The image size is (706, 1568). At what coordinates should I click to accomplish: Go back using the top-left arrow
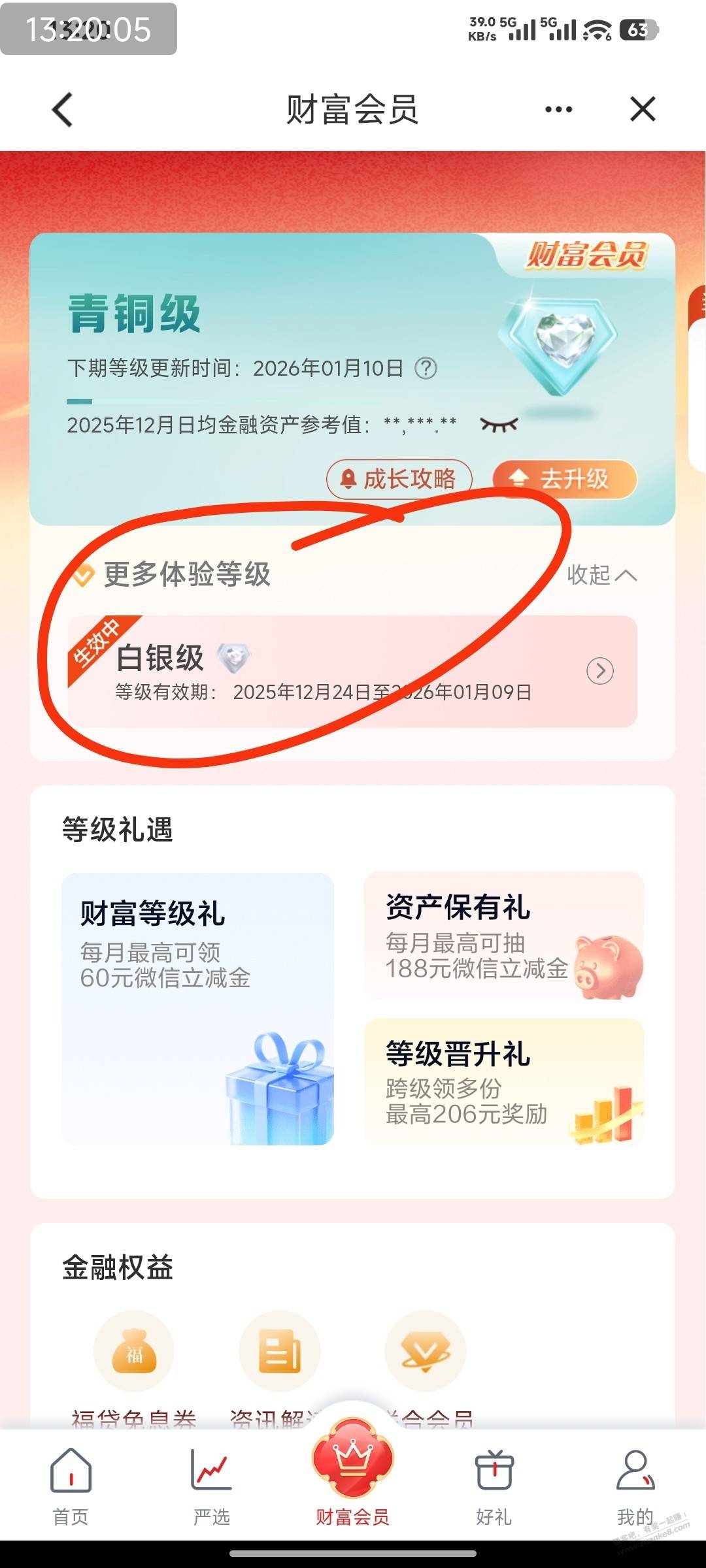(63, 109)
